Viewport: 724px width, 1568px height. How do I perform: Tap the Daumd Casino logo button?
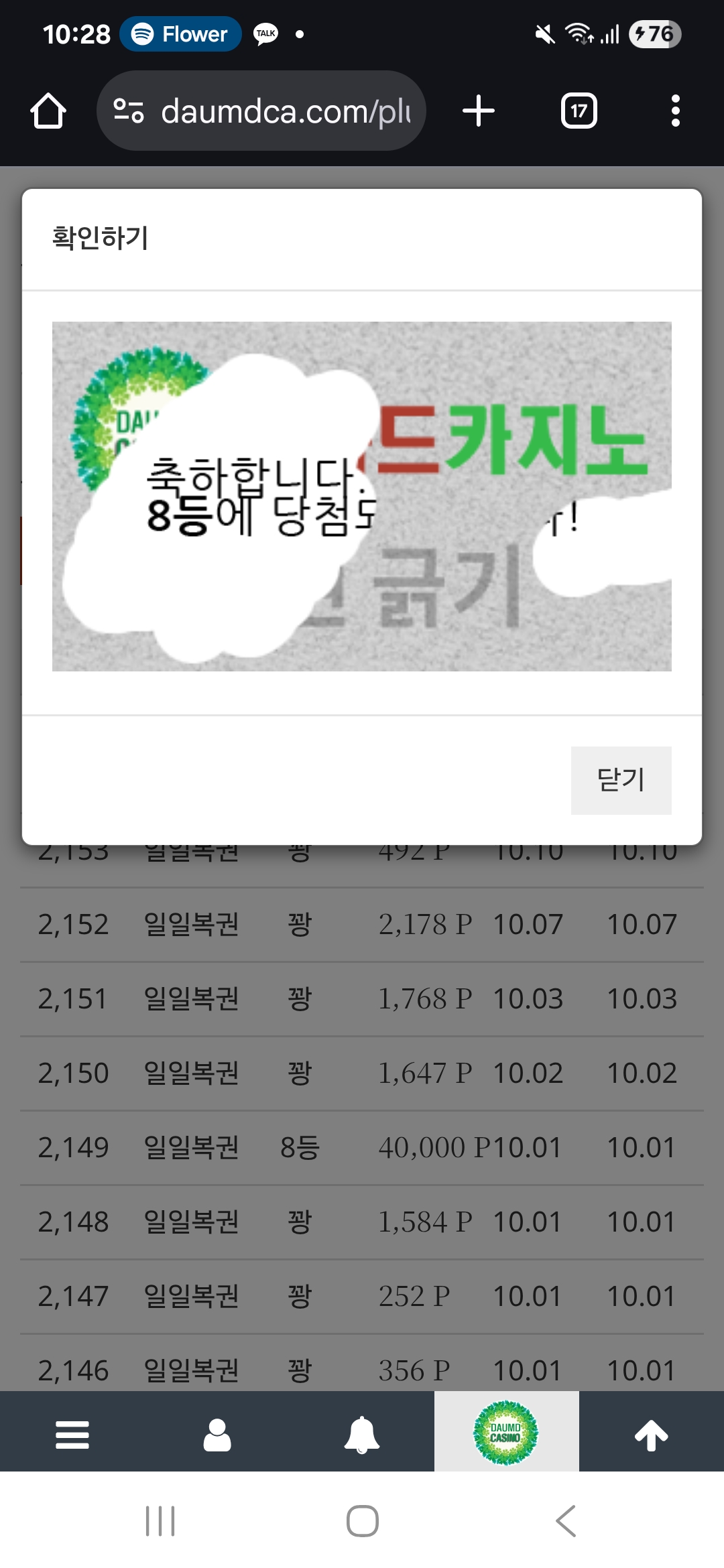pyautogui.click(x=506, y=1433)
